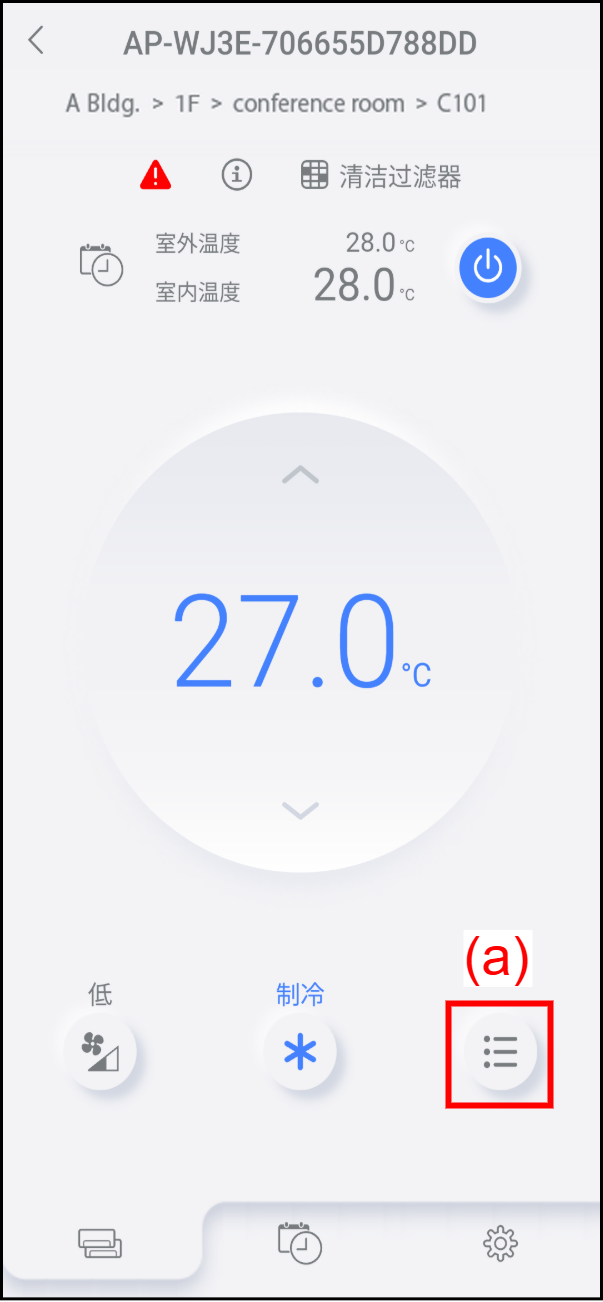Toggle the blue power button

tap(488, 267)
